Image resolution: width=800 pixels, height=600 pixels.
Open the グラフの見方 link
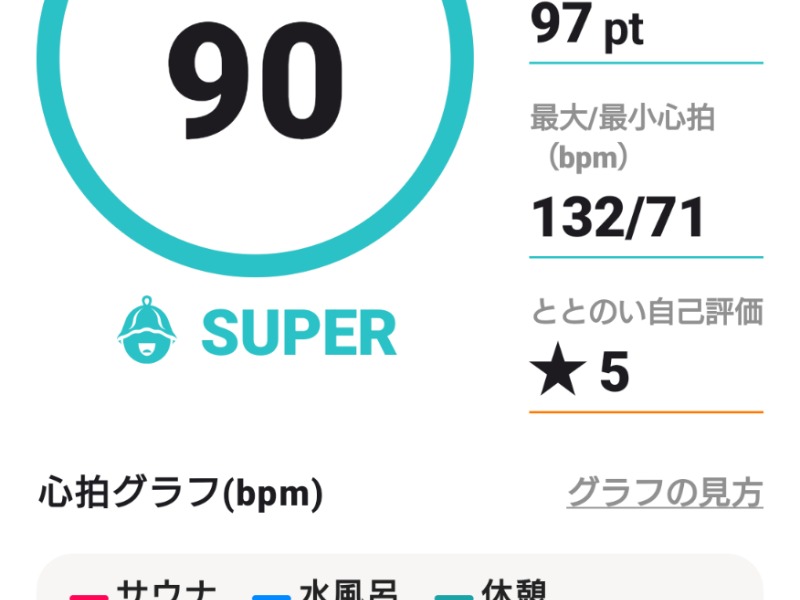point(664,492)
